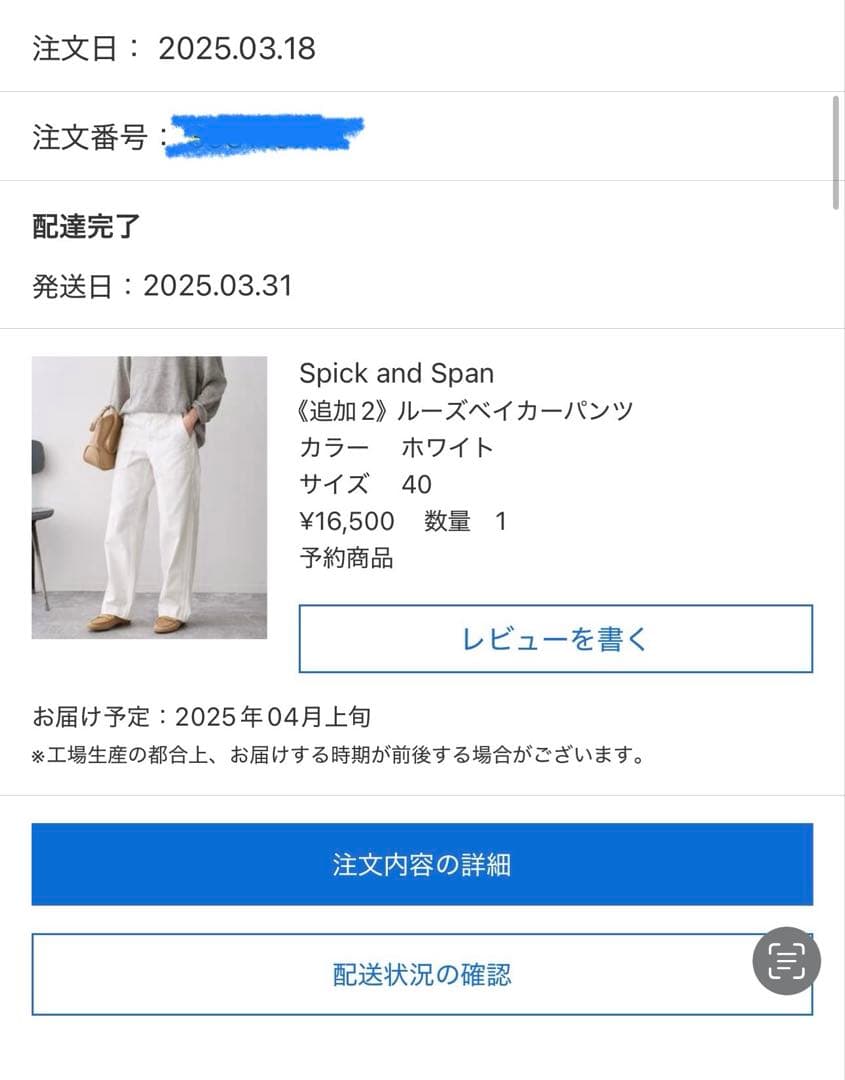
Task: Click the 注文日 order date row
Action: (x=172, y=47)
